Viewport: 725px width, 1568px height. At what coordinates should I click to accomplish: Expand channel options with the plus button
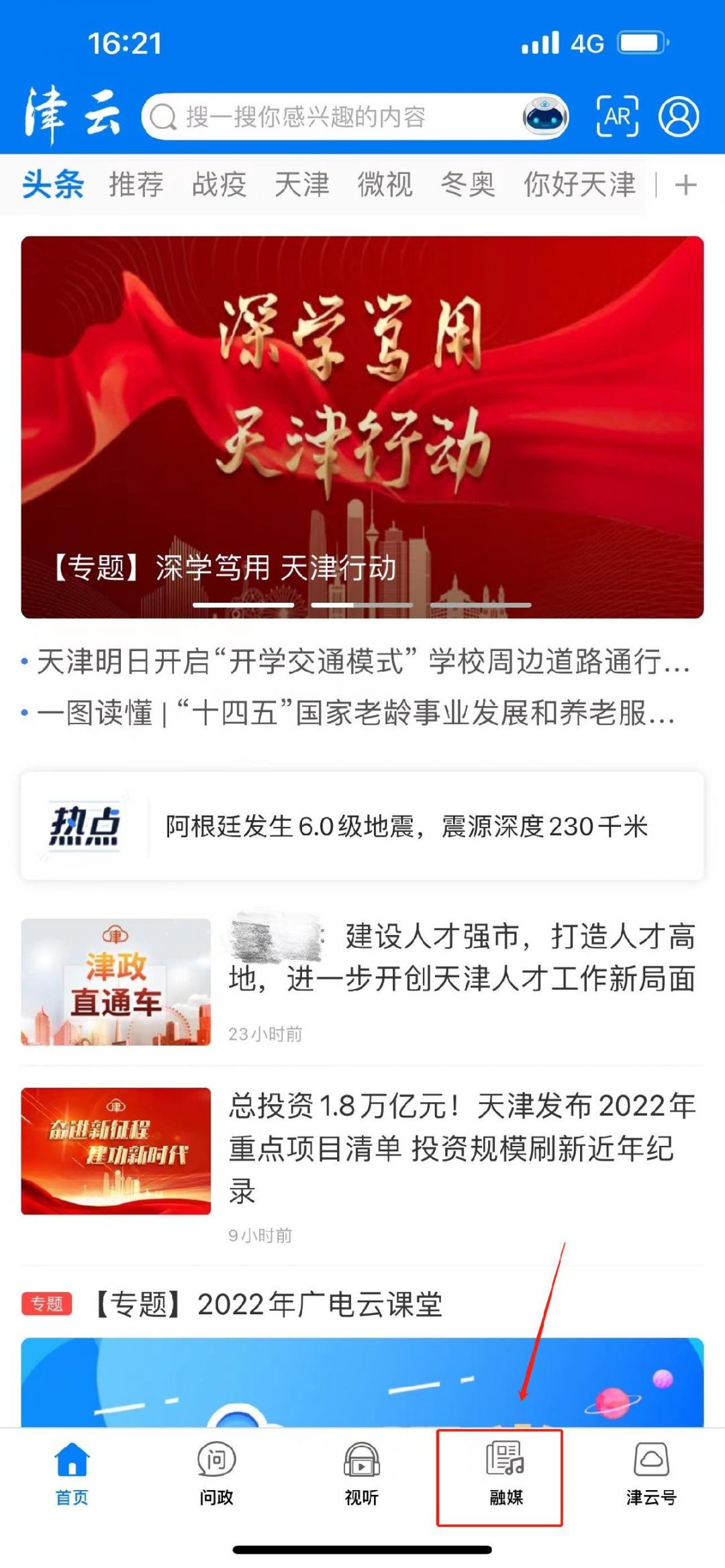click(x=685, y=186)
